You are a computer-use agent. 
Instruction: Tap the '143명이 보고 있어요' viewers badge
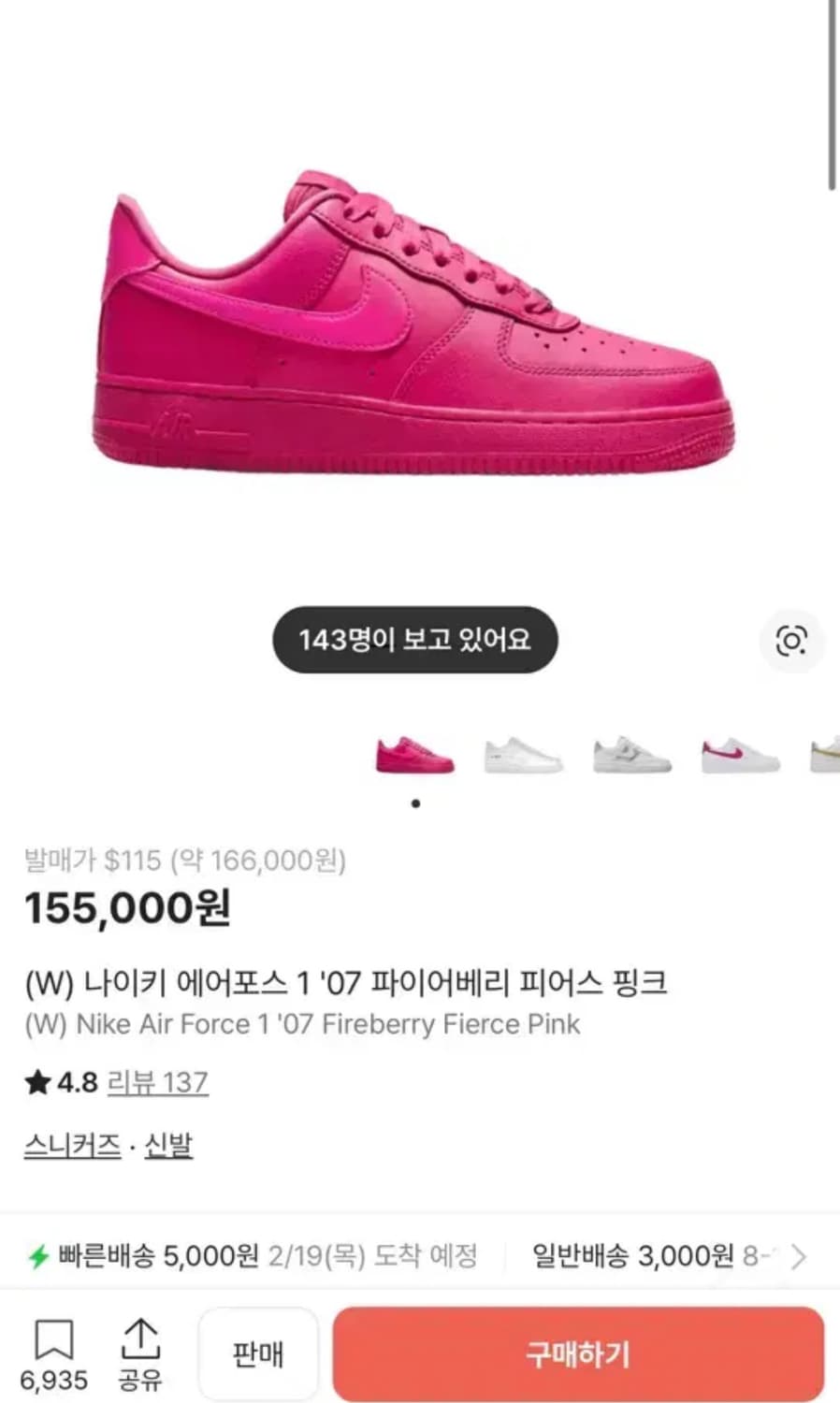tap(415, 640)
